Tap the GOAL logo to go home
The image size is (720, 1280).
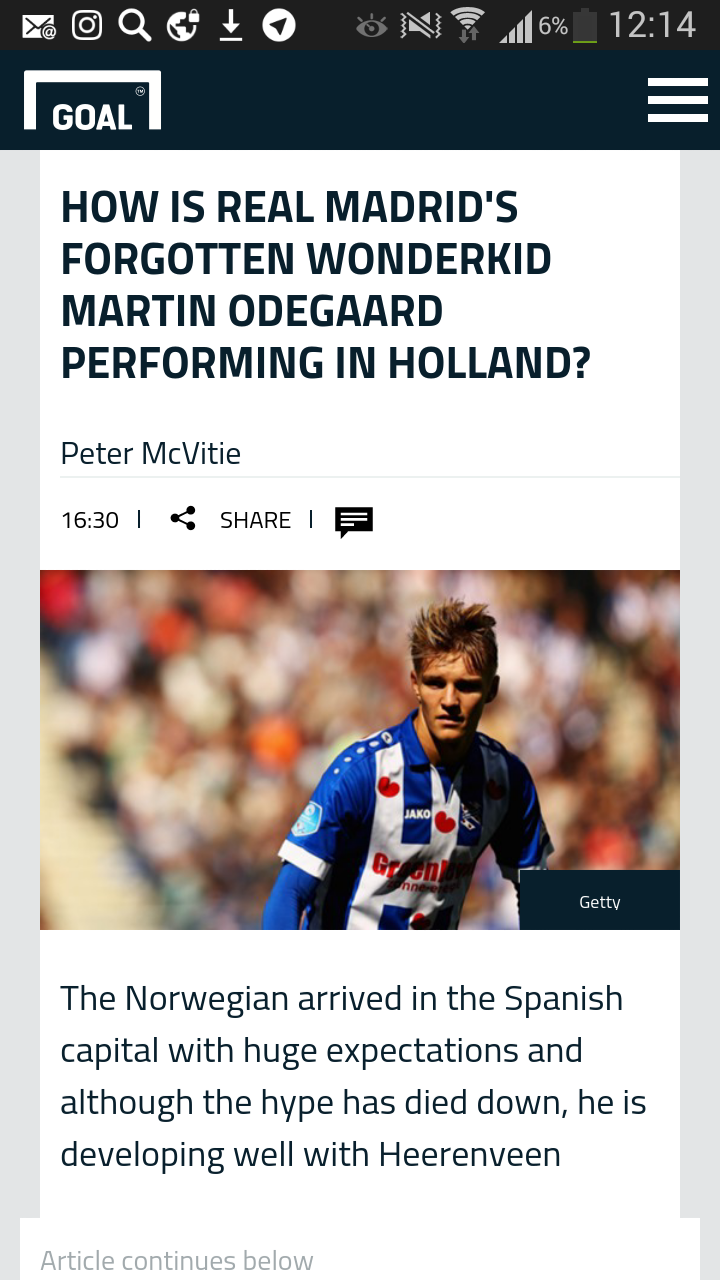(x=92, y=100)
